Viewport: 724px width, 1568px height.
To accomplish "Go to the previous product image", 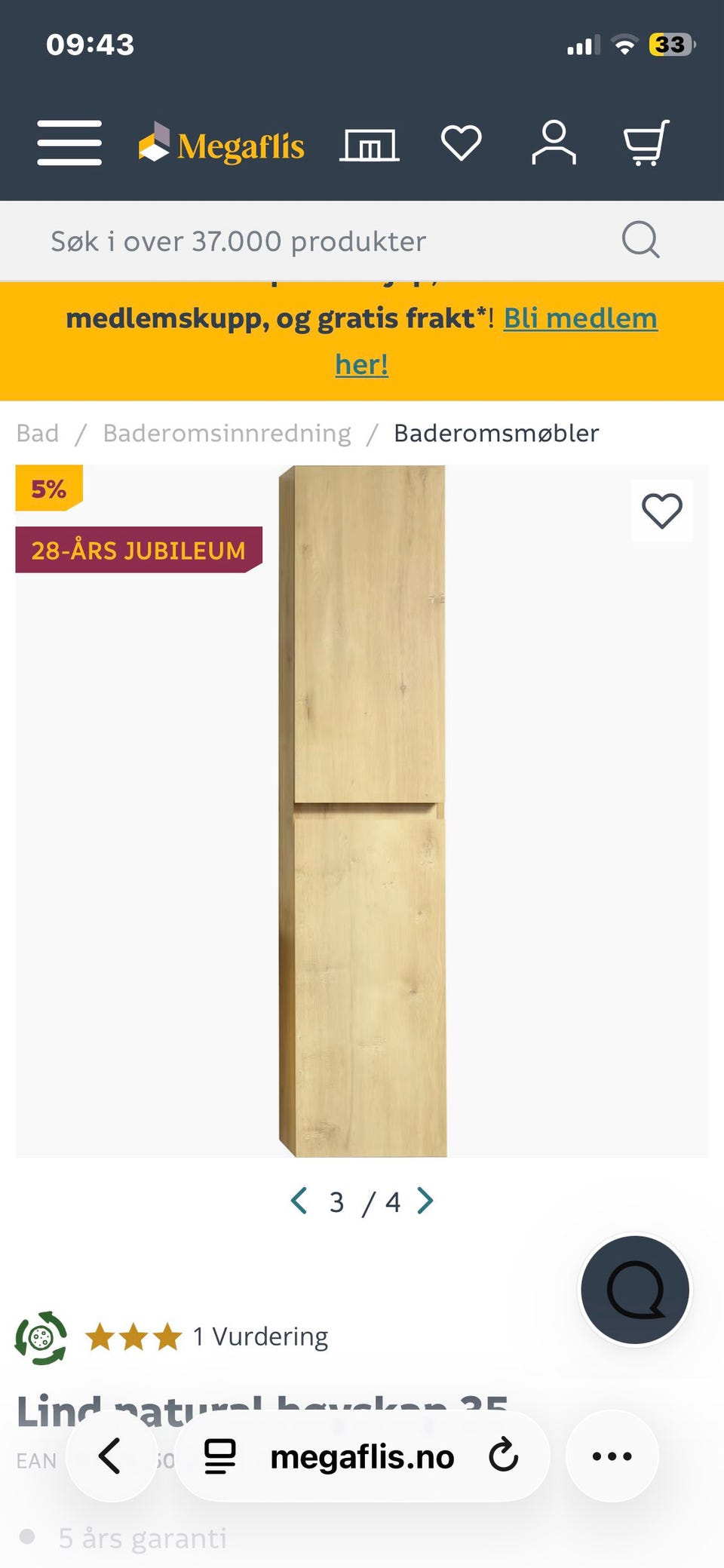I will [x=299, y=1199].
